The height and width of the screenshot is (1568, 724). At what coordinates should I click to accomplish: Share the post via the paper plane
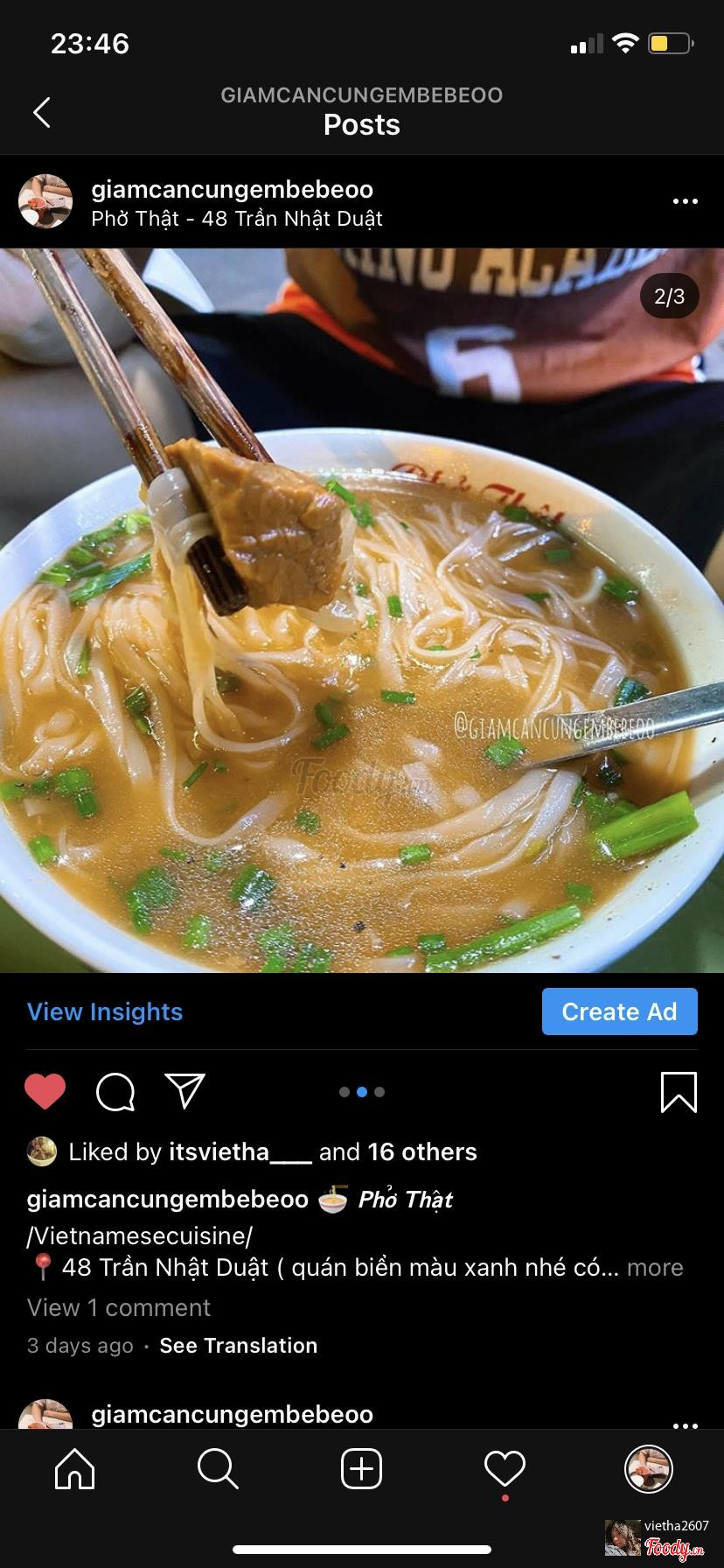[x=184, y=1091]
